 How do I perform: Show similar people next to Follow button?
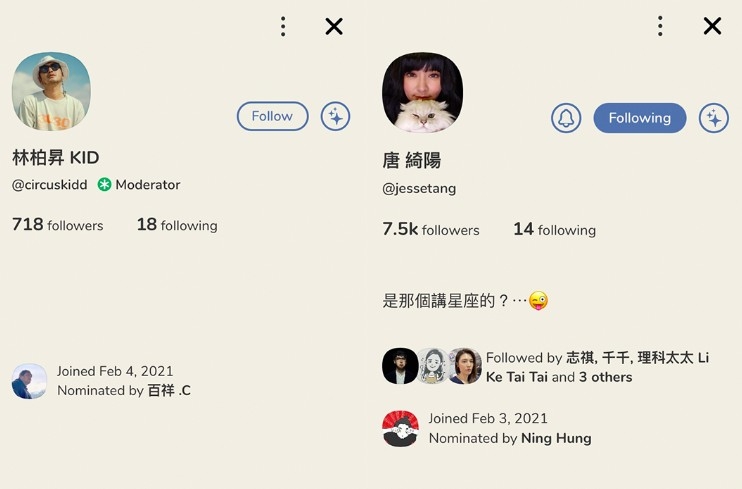point(335,116)
